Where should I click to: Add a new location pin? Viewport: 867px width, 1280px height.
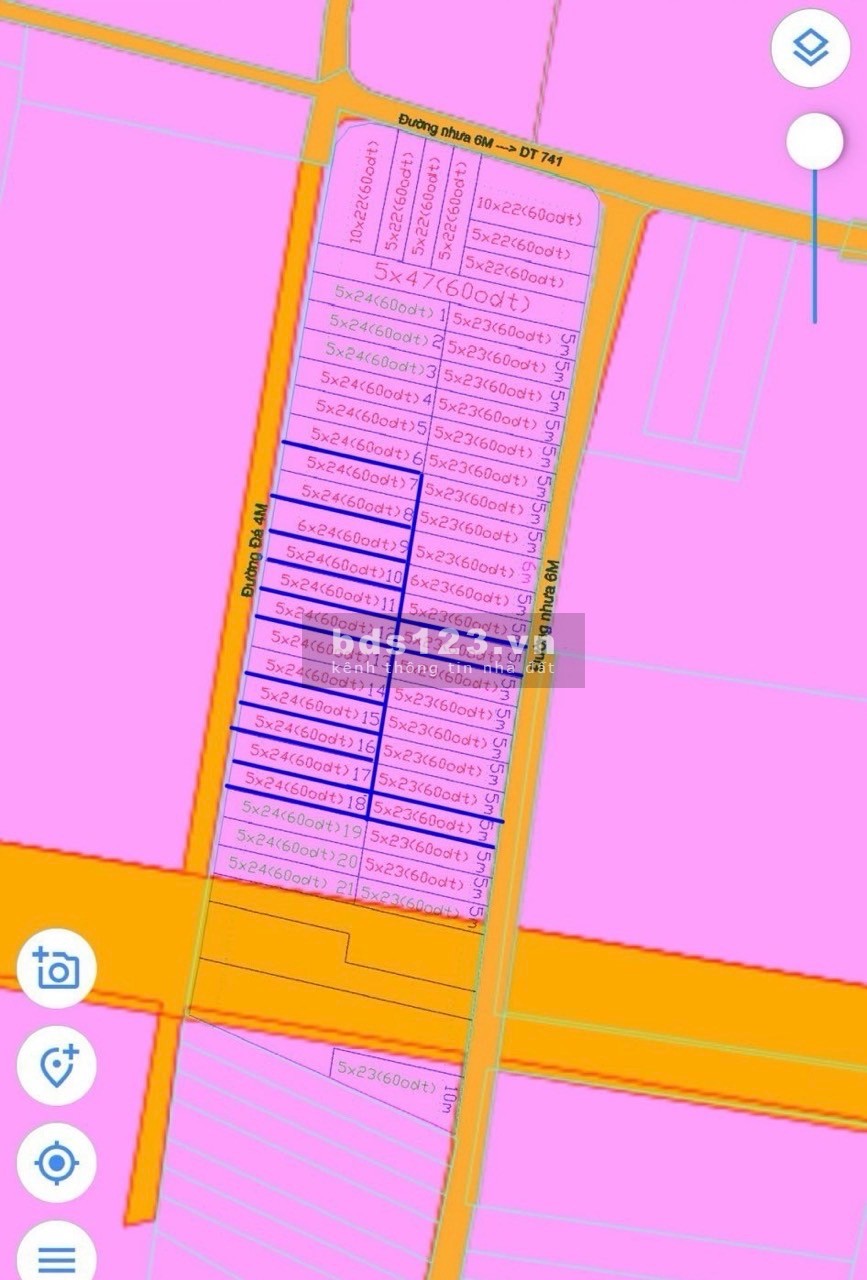click(57, 1065)
